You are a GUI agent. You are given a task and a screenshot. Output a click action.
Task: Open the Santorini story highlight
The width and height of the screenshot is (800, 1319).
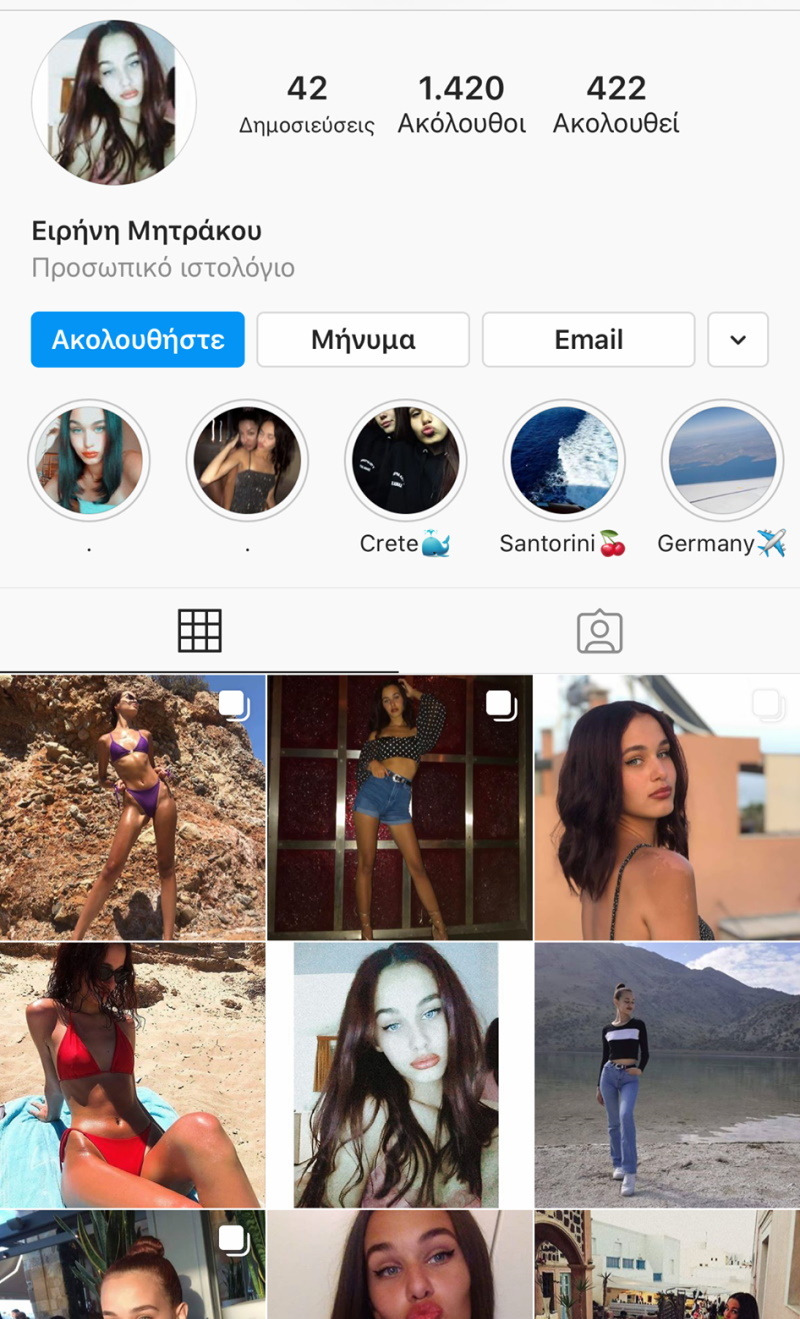tap(563, 461)
